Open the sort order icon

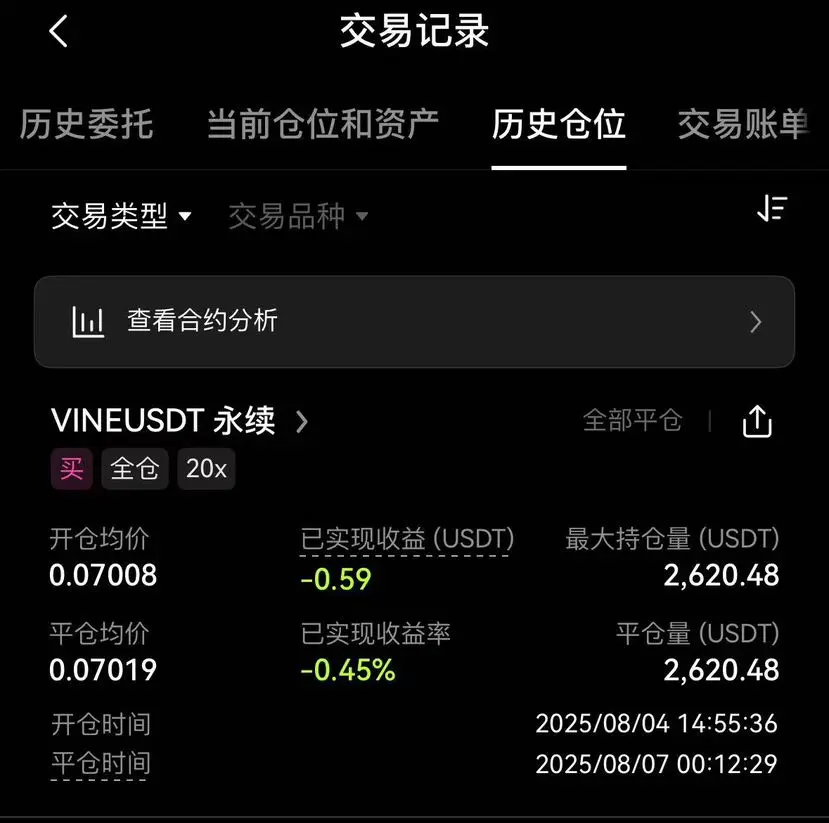click(771, 208)
